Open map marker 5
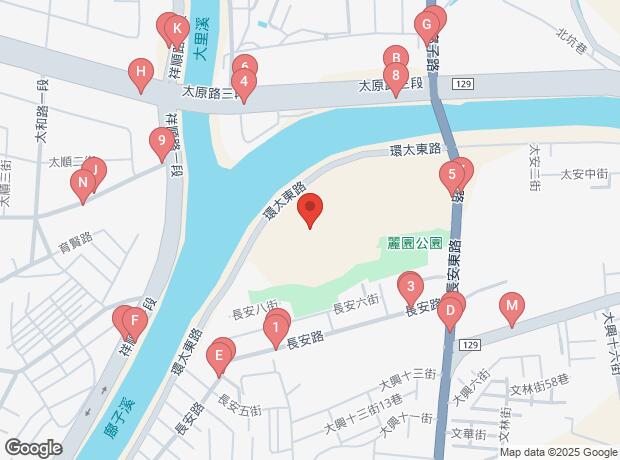Viewport: 620px width, 460px height. [x=452, y=175]
